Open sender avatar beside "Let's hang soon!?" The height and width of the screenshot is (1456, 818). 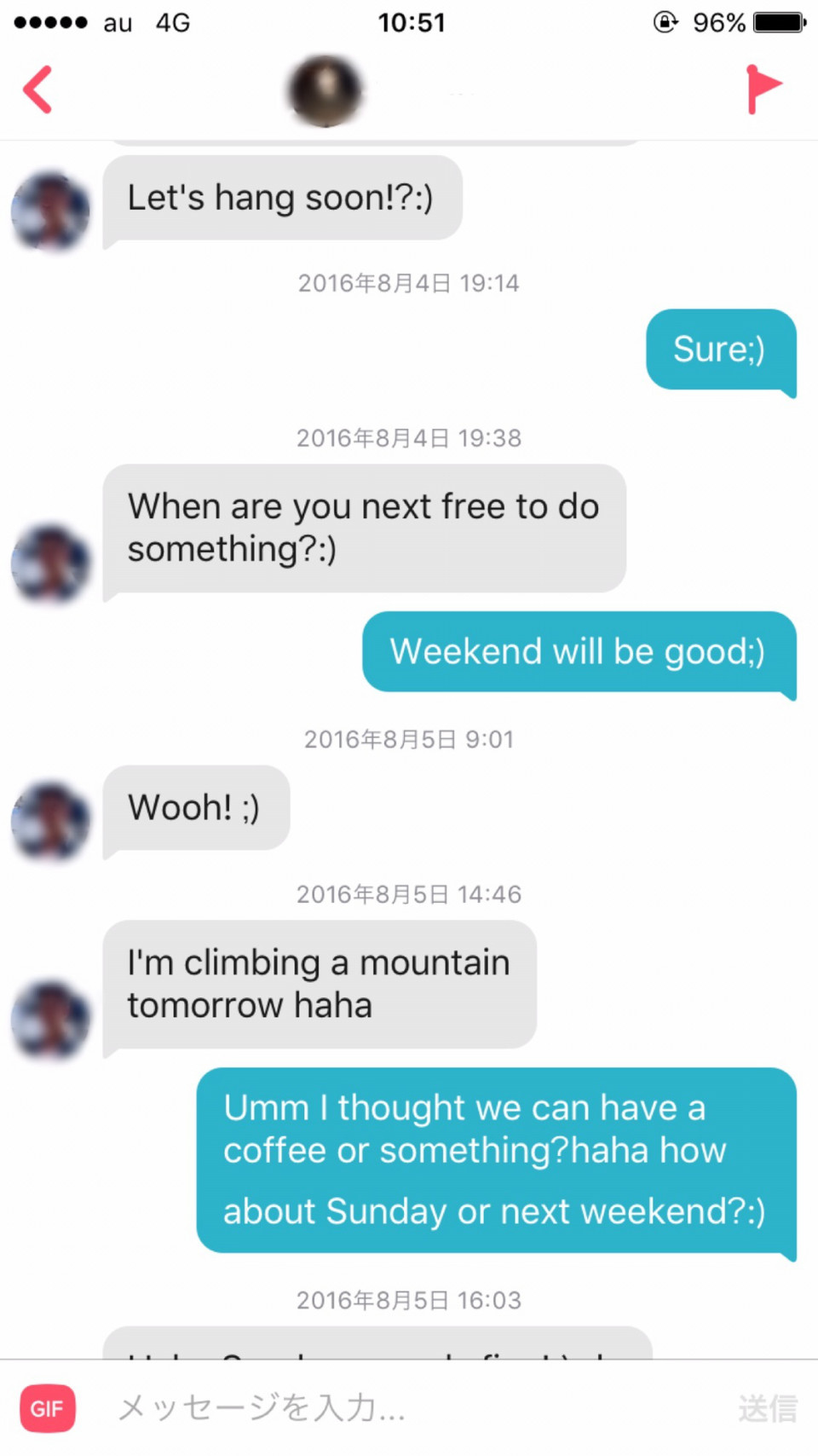pyautogui.click(x=50, y=212)
